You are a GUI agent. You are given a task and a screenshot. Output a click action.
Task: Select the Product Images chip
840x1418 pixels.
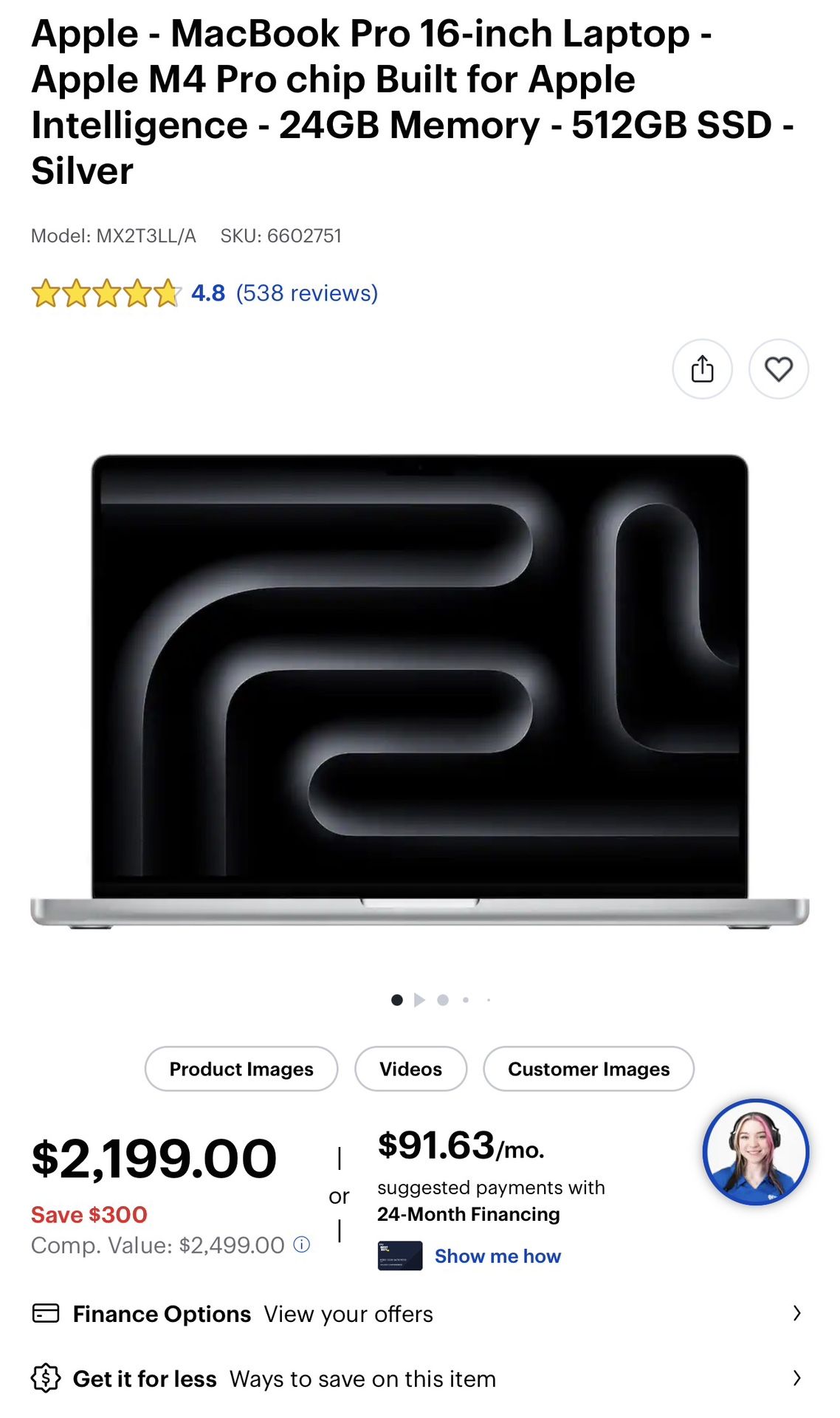[241, 1069]
